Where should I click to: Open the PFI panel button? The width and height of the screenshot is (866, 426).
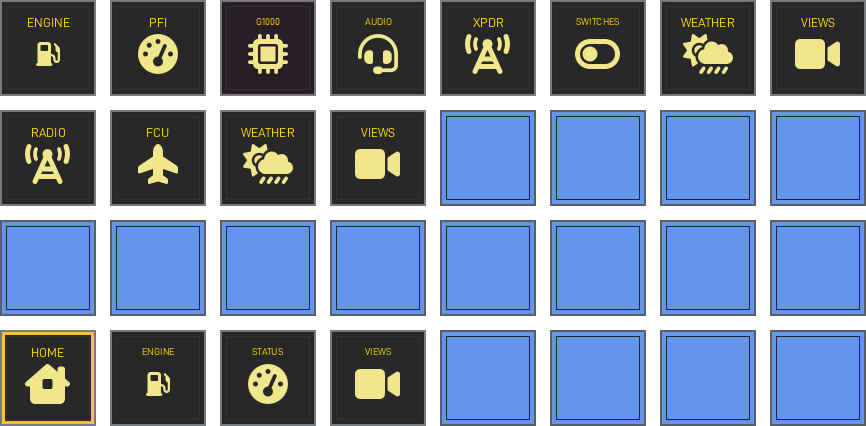(x=158, y=48)
